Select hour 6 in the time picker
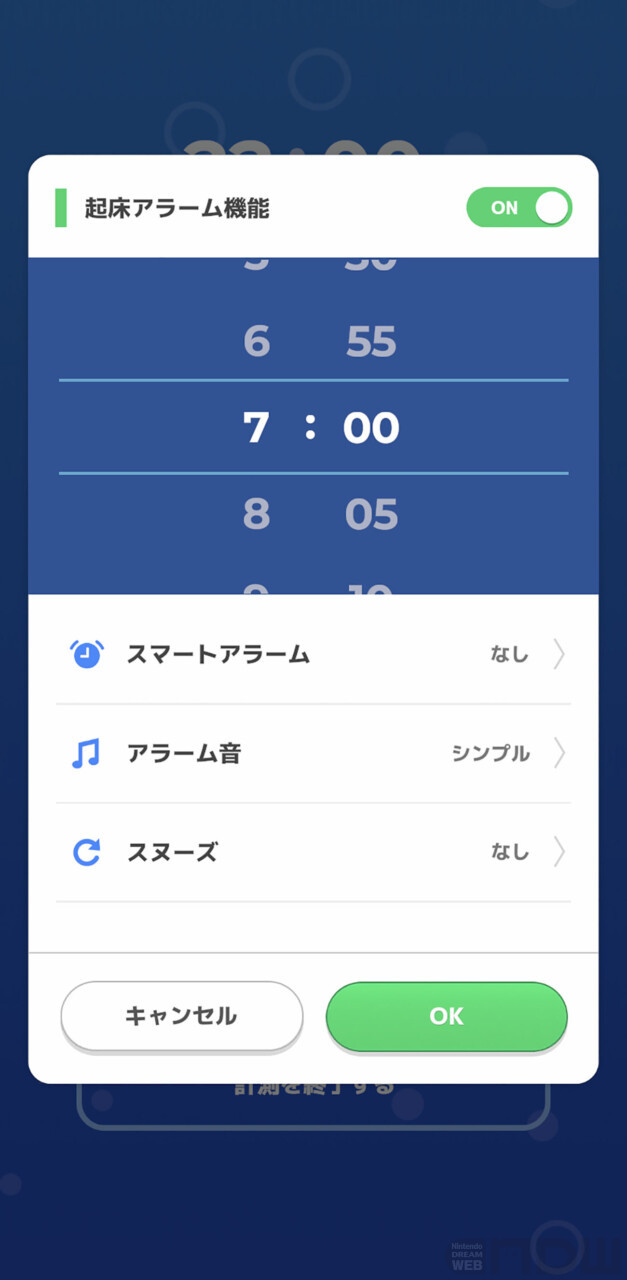627x1280 pixels. tap(256, 342)
